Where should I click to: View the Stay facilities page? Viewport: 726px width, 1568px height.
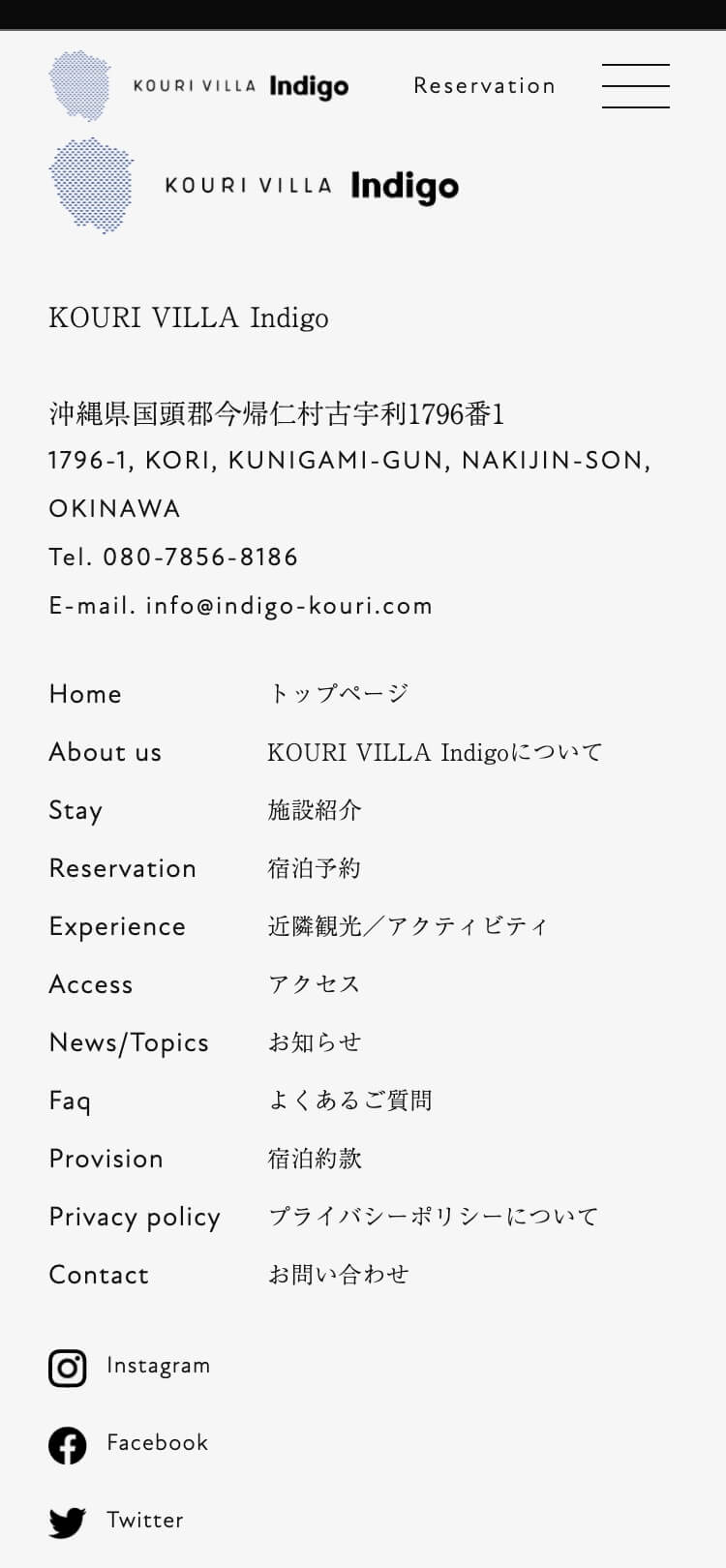tap(76, 810)
